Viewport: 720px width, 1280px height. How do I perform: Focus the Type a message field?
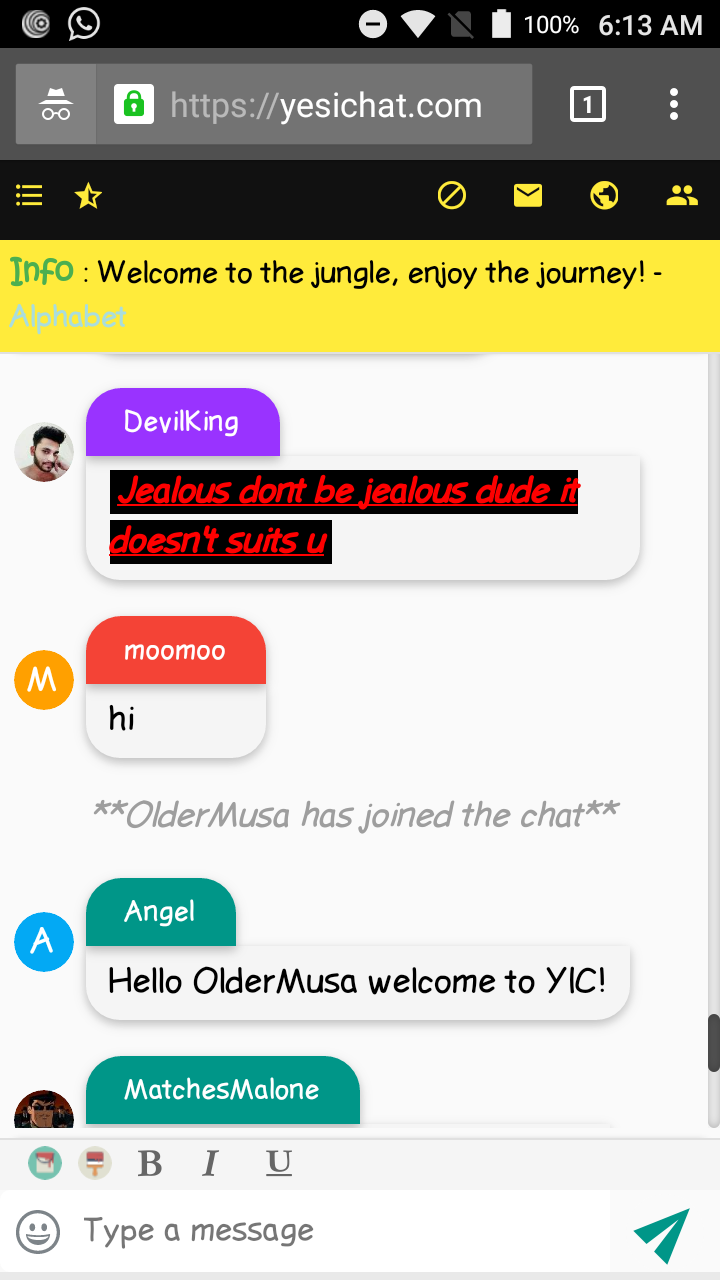330,1231
